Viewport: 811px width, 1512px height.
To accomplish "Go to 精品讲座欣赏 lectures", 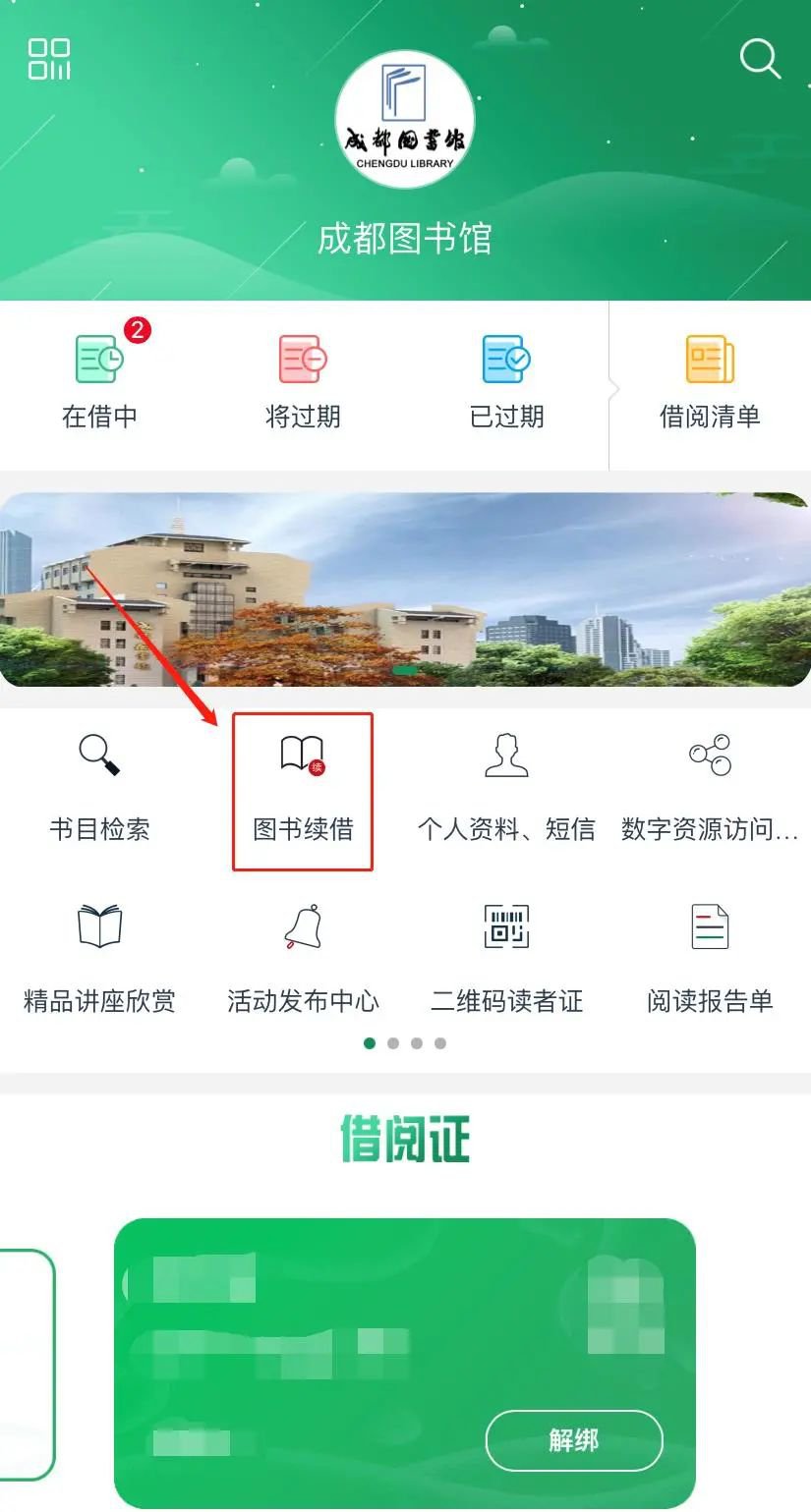I will click(x=99, y=959).
